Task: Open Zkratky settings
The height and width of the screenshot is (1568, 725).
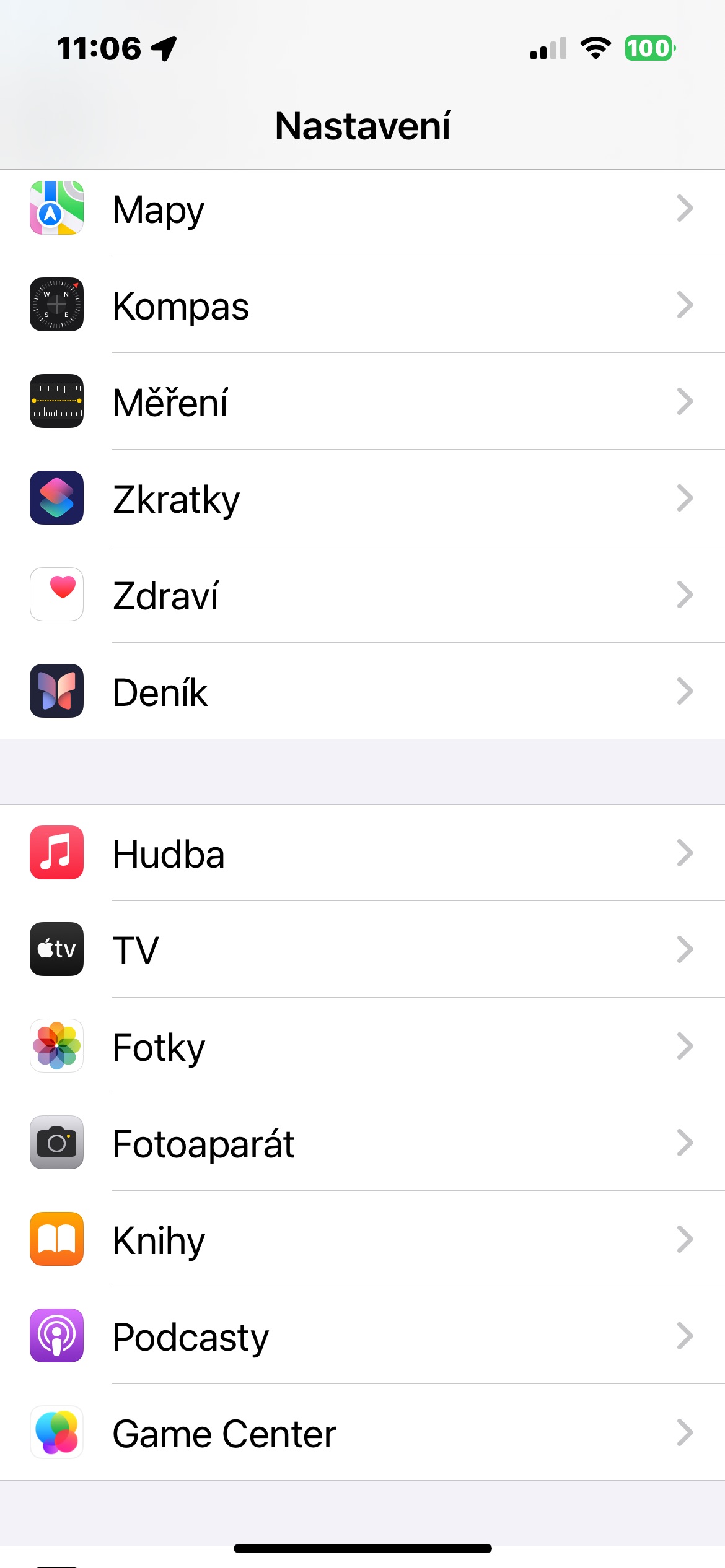Action: (x=362, y=499)
